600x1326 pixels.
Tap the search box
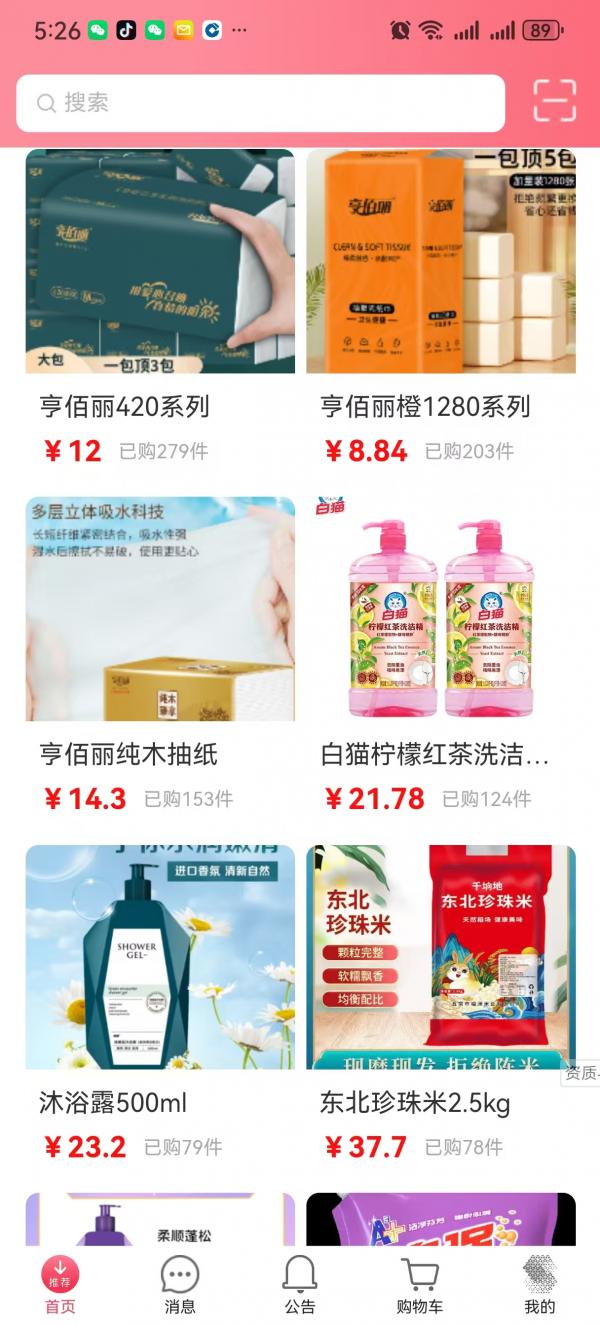tap(260, 103)
